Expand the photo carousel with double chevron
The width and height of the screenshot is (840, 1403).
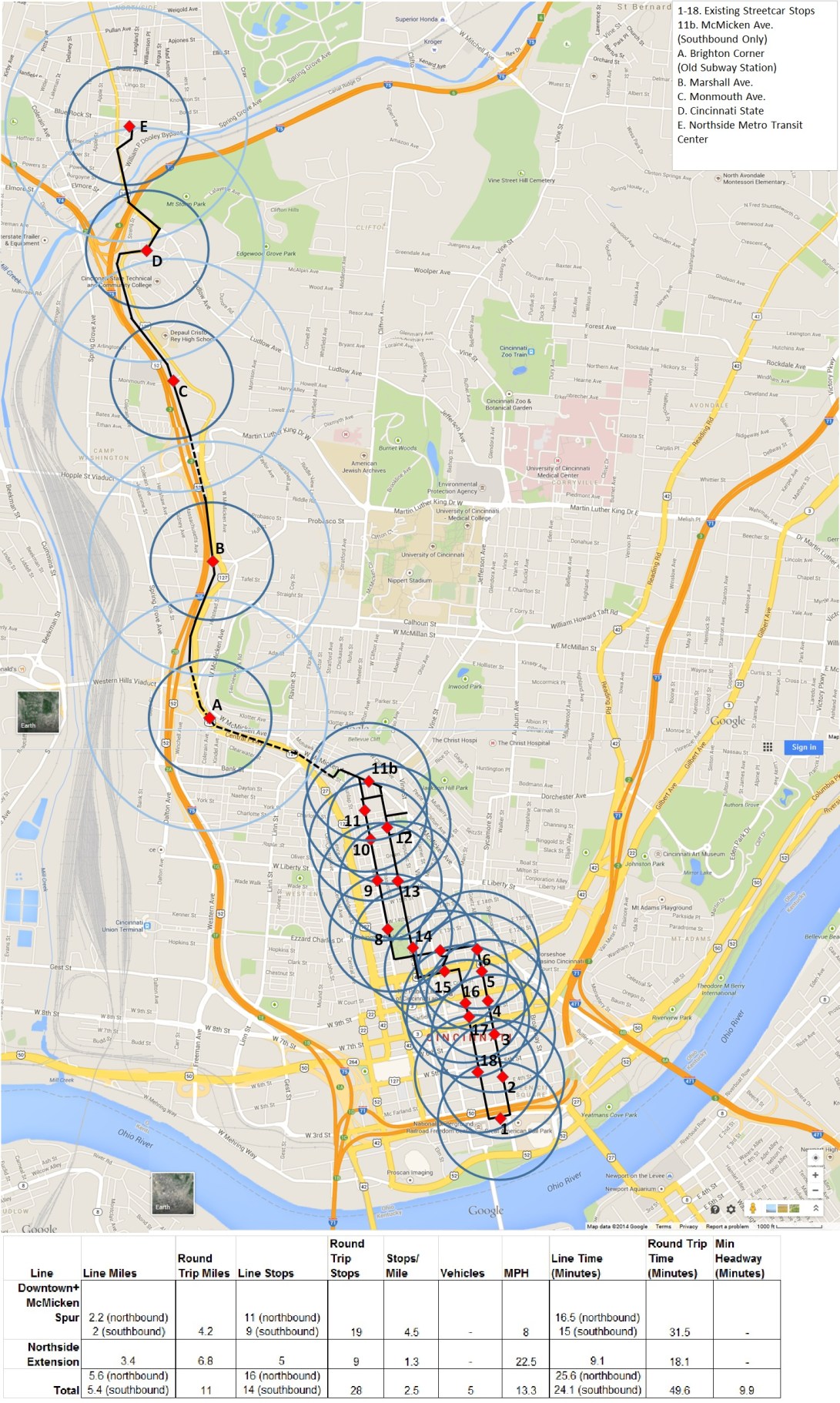(x=816, y=1207)
